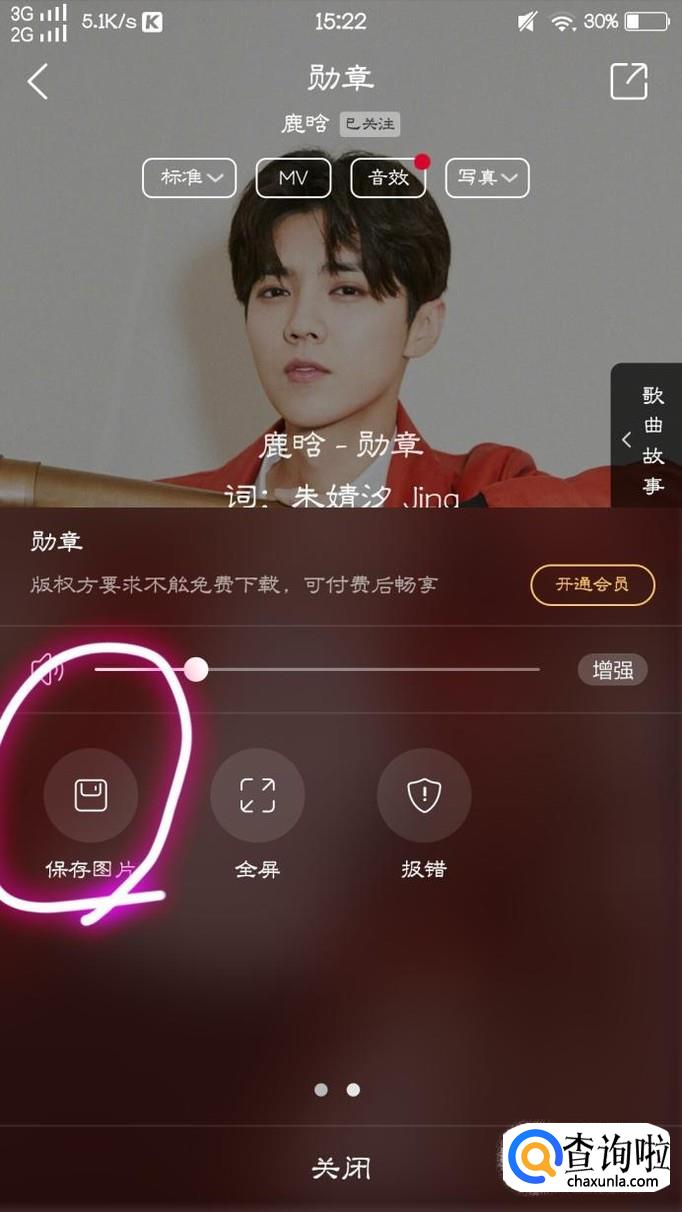This screenshot has width=682, height=1212.
Task: Tap 开通会员 to subscribe
Action: pyautogui.click(x=592, y=585)
